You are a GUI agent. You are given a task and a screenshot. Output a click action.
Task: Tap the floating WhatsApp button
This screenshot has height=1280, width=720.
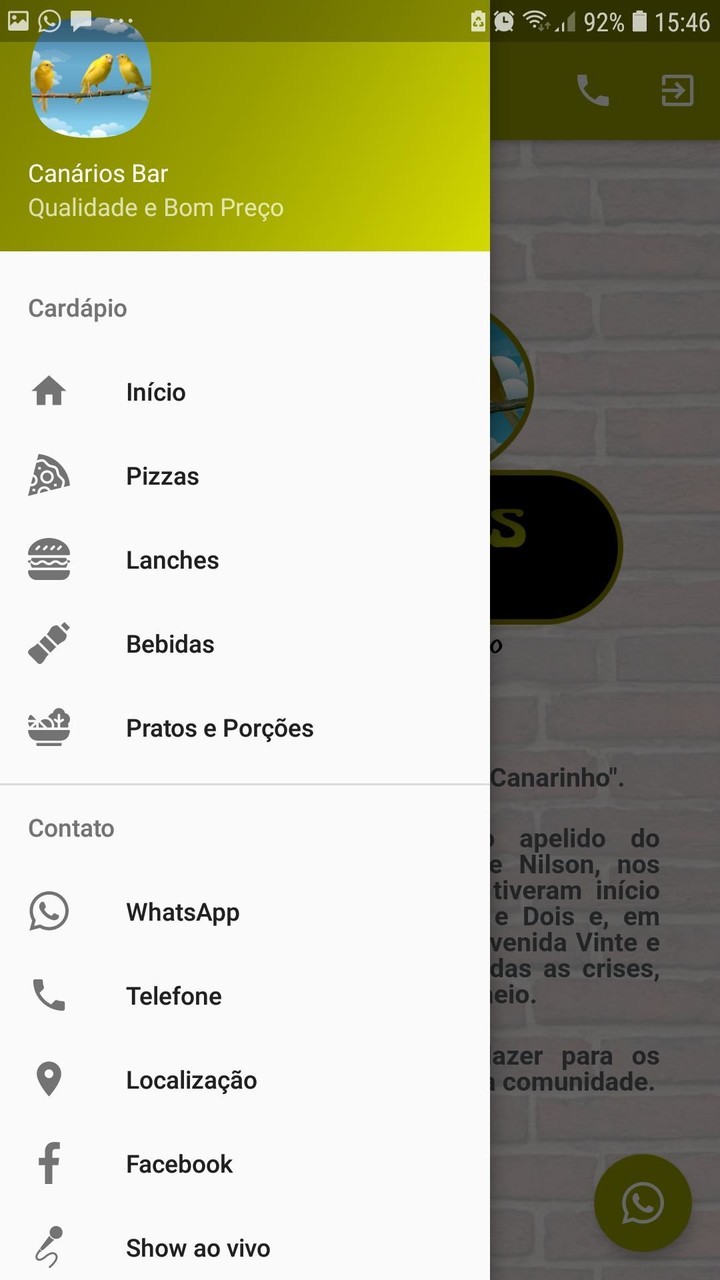[x=642, y=1204]
